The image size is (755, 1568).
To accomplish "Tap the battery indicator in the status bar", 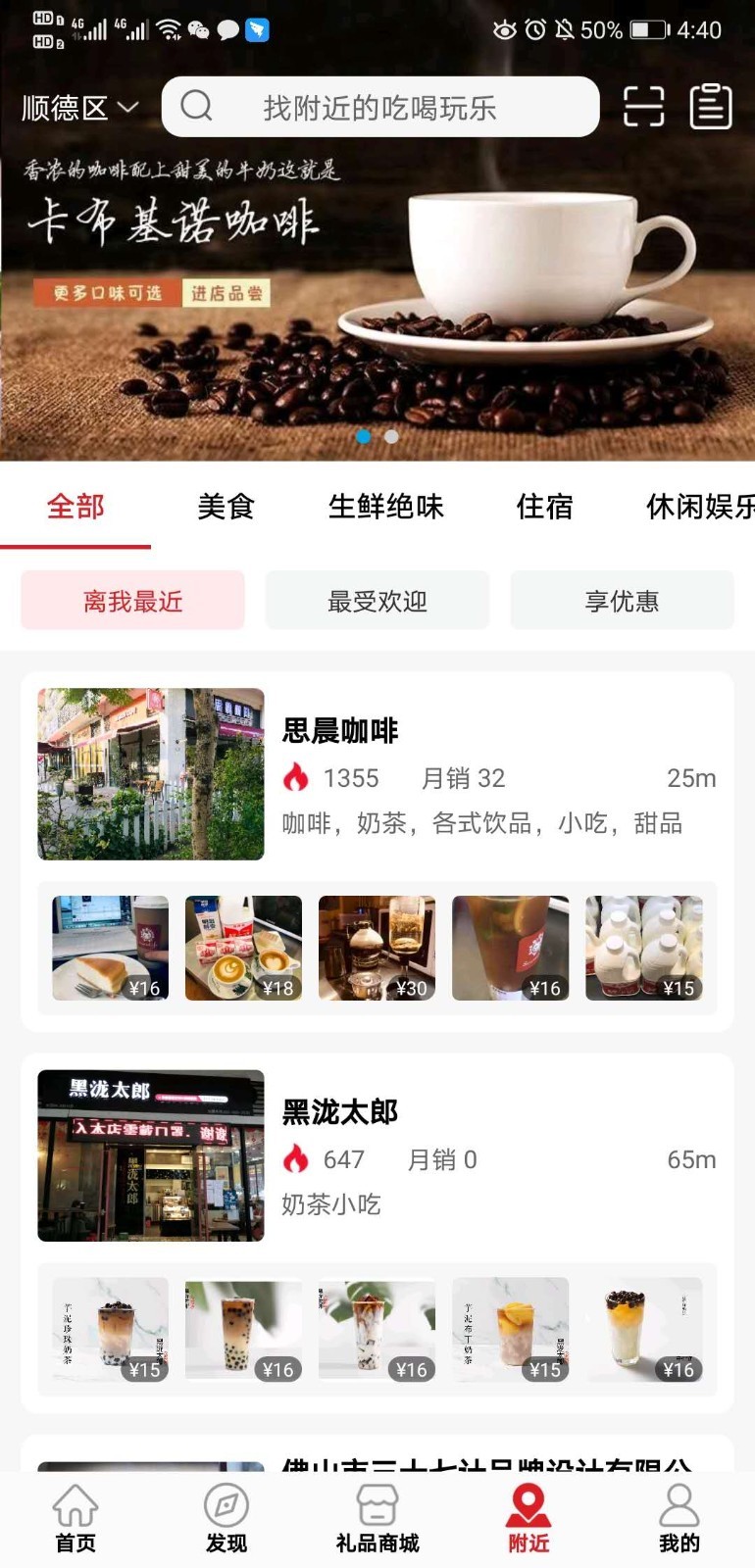I will click(x=650, y=30).
